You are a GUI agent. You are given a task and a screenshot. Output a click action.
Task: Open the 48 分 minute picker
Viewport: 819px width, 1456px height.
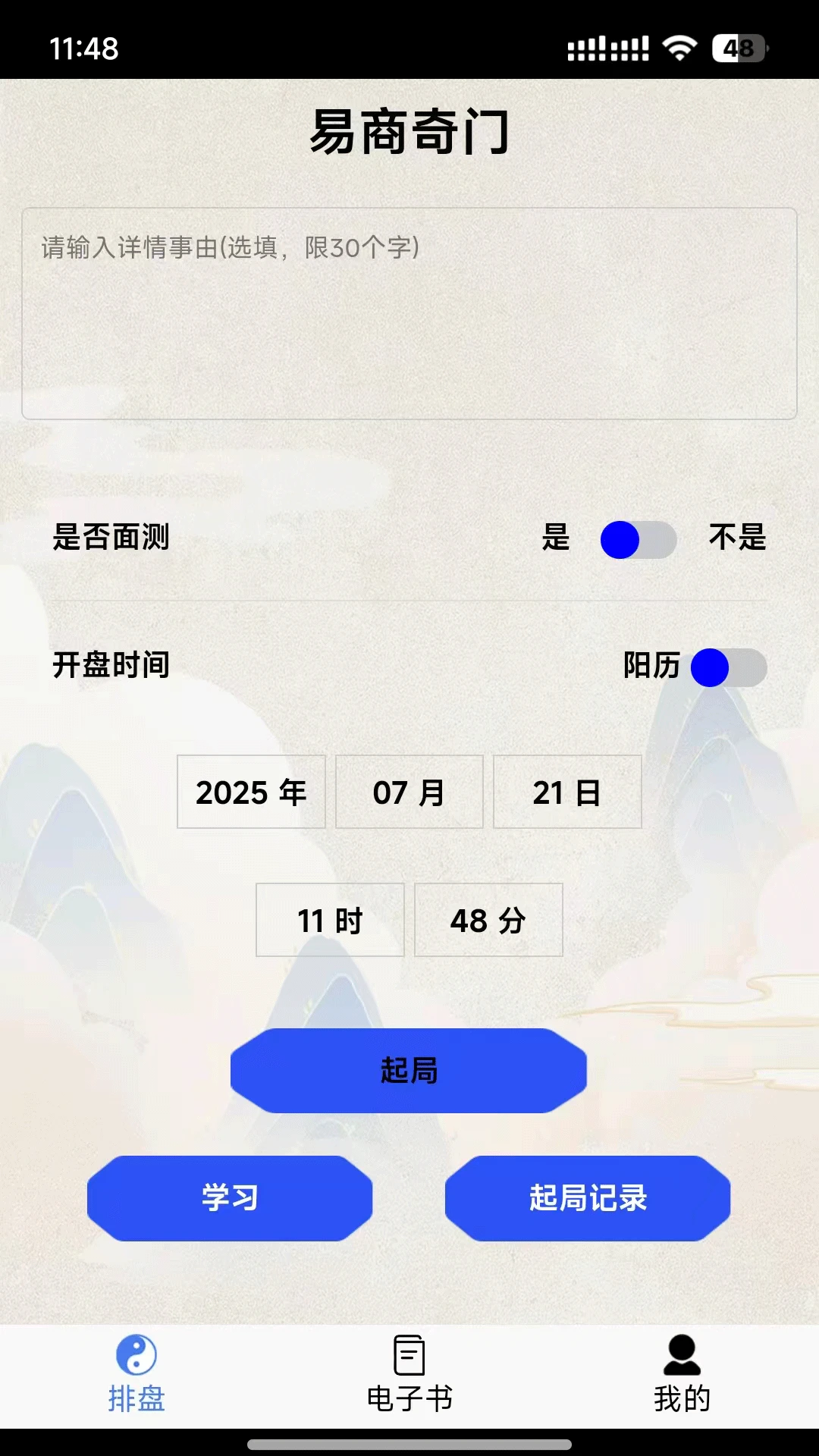488,920
